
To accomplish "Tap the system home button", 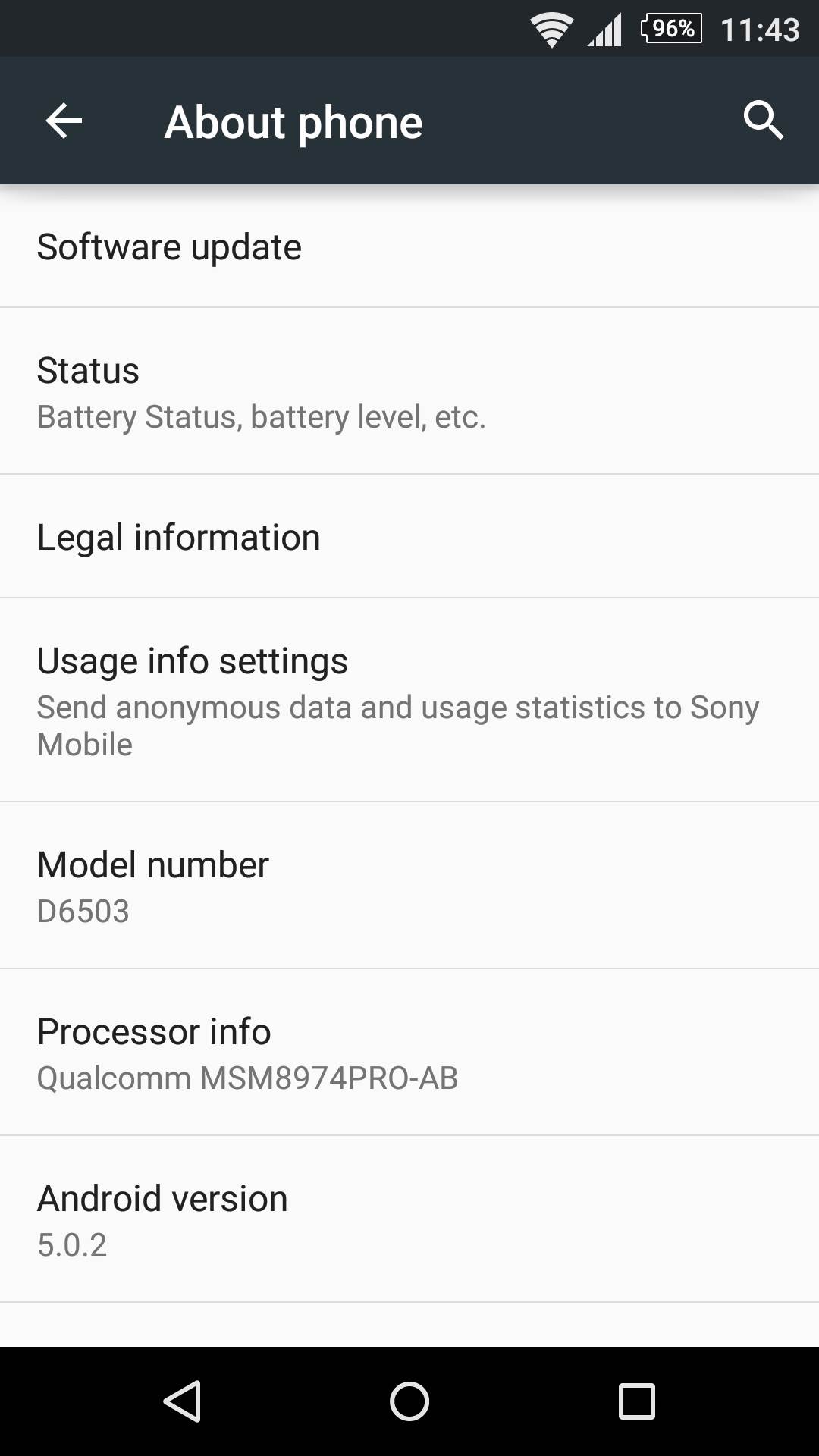I will [x=409, y=1401].
